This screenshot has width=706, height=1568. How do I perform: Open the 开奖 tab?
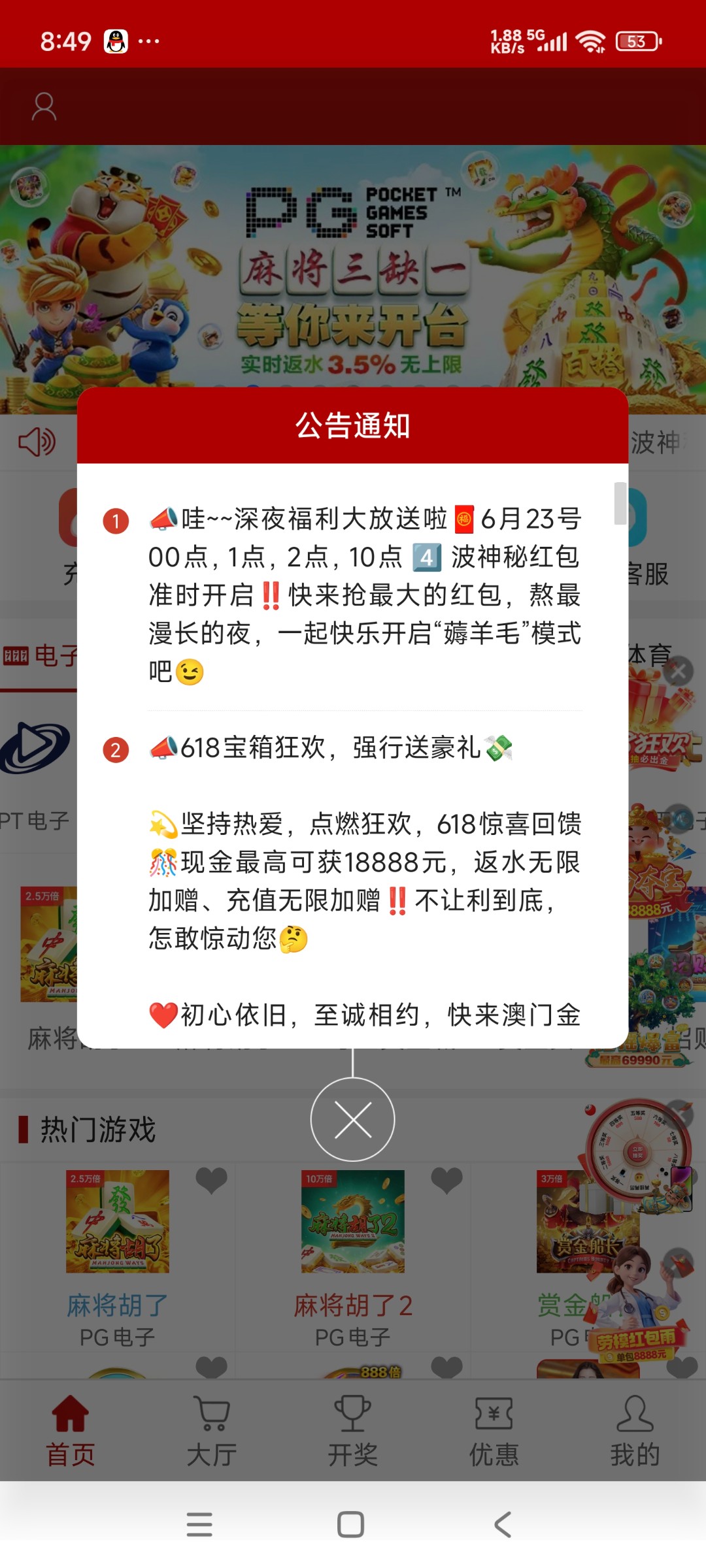352,1431
